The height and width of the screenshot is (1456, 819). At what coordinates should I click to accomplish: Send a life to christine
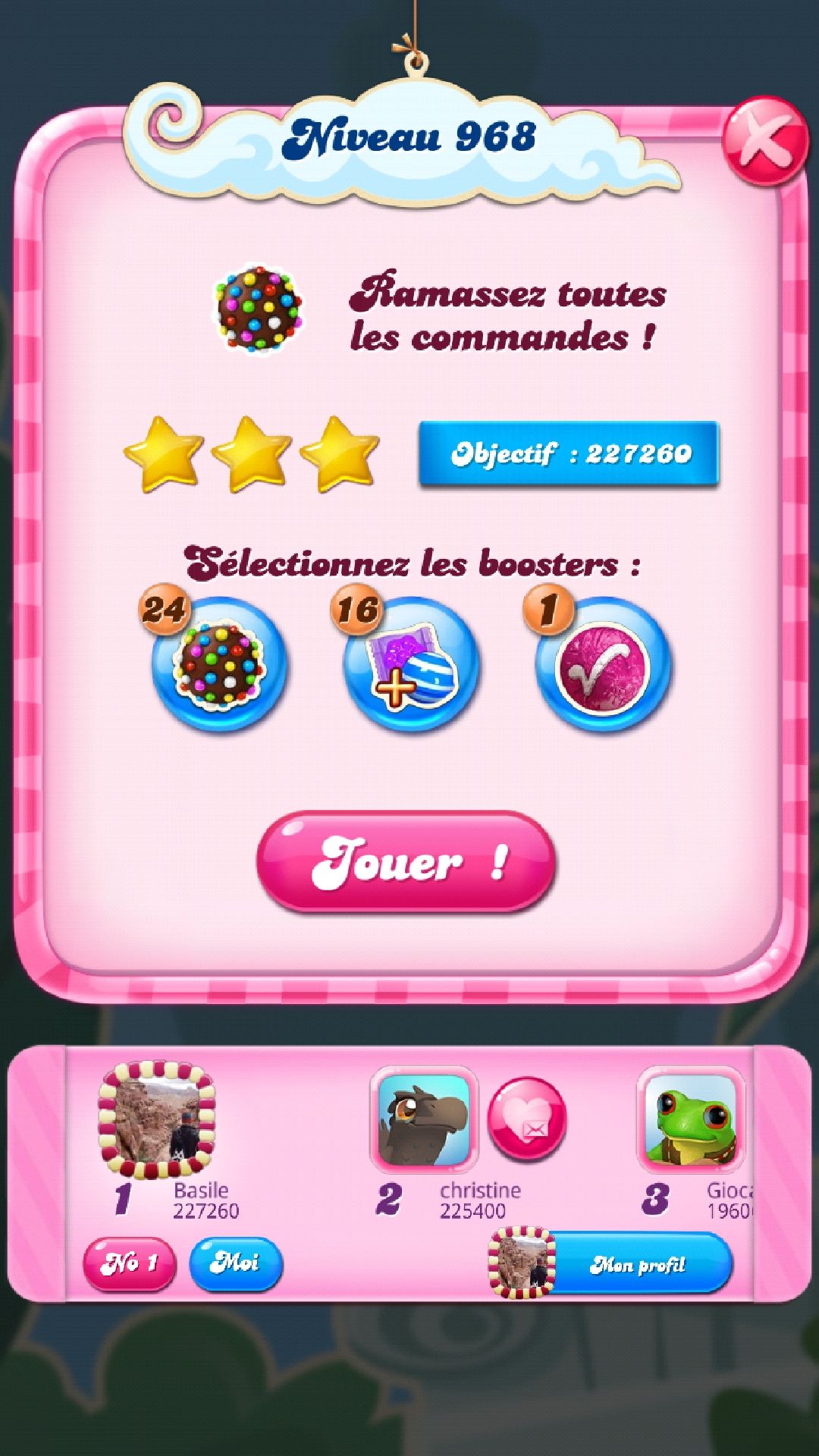click(527, 1119)
